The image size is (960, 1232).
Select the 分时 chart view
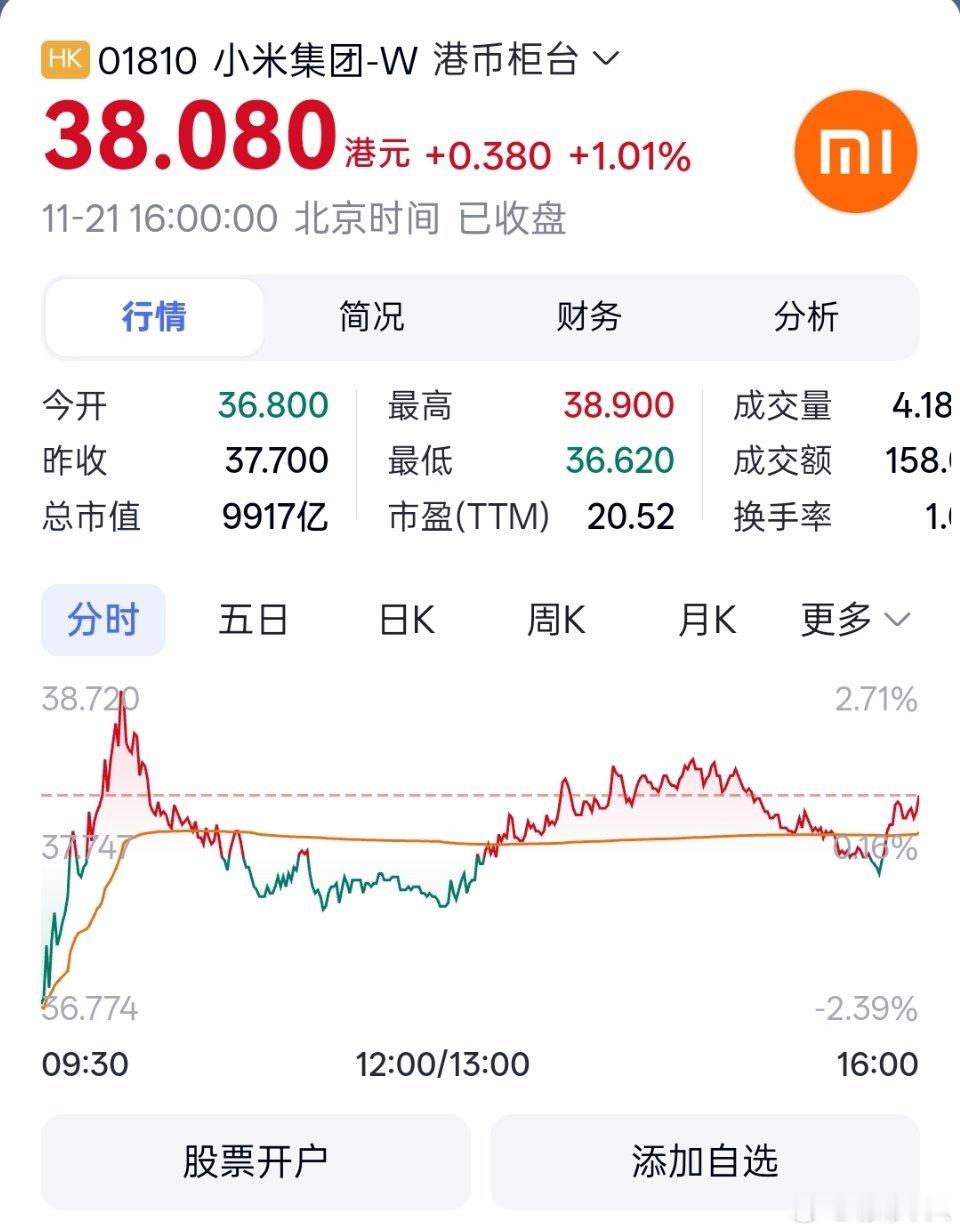pos(103,621)
